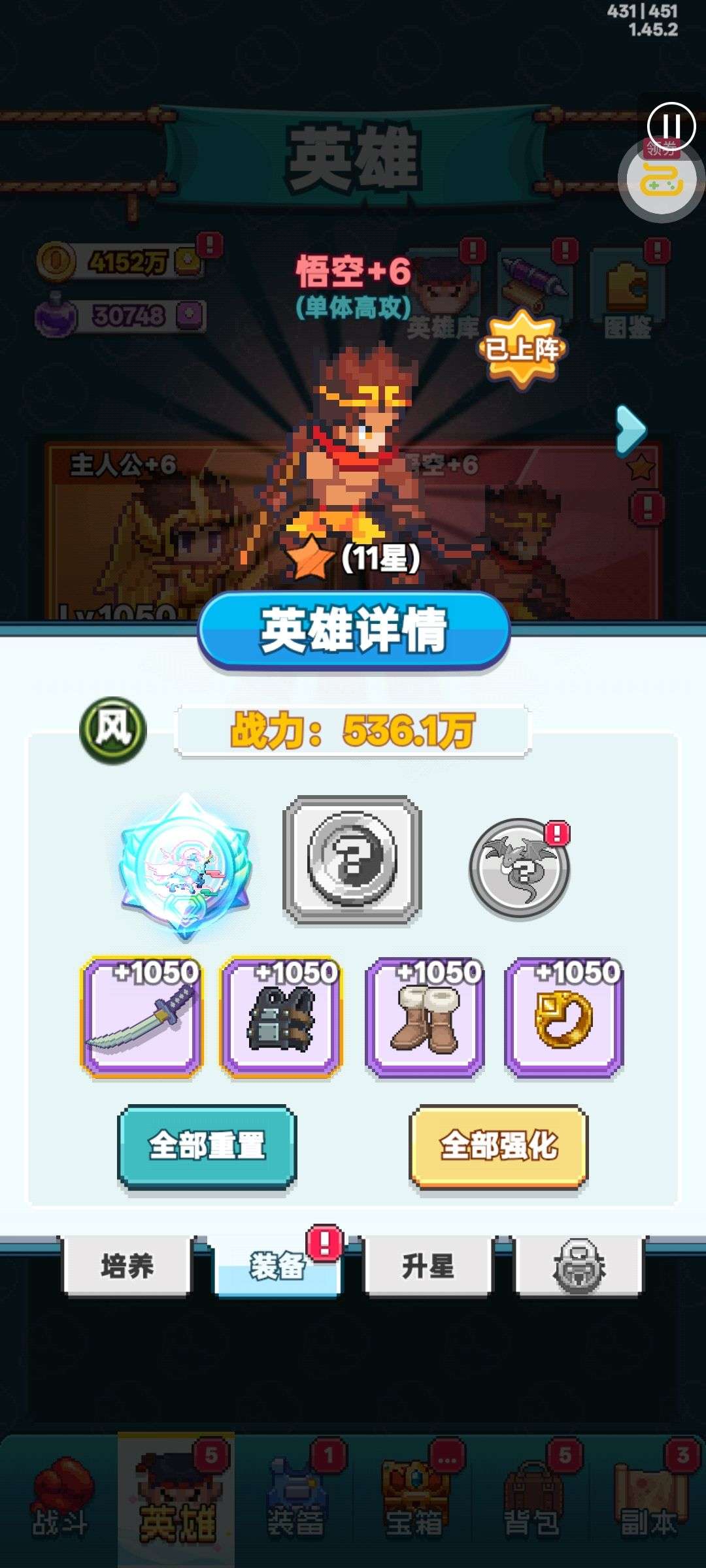Tap the pause button at top right
The image size is (706, 1568).
point(671,125)
